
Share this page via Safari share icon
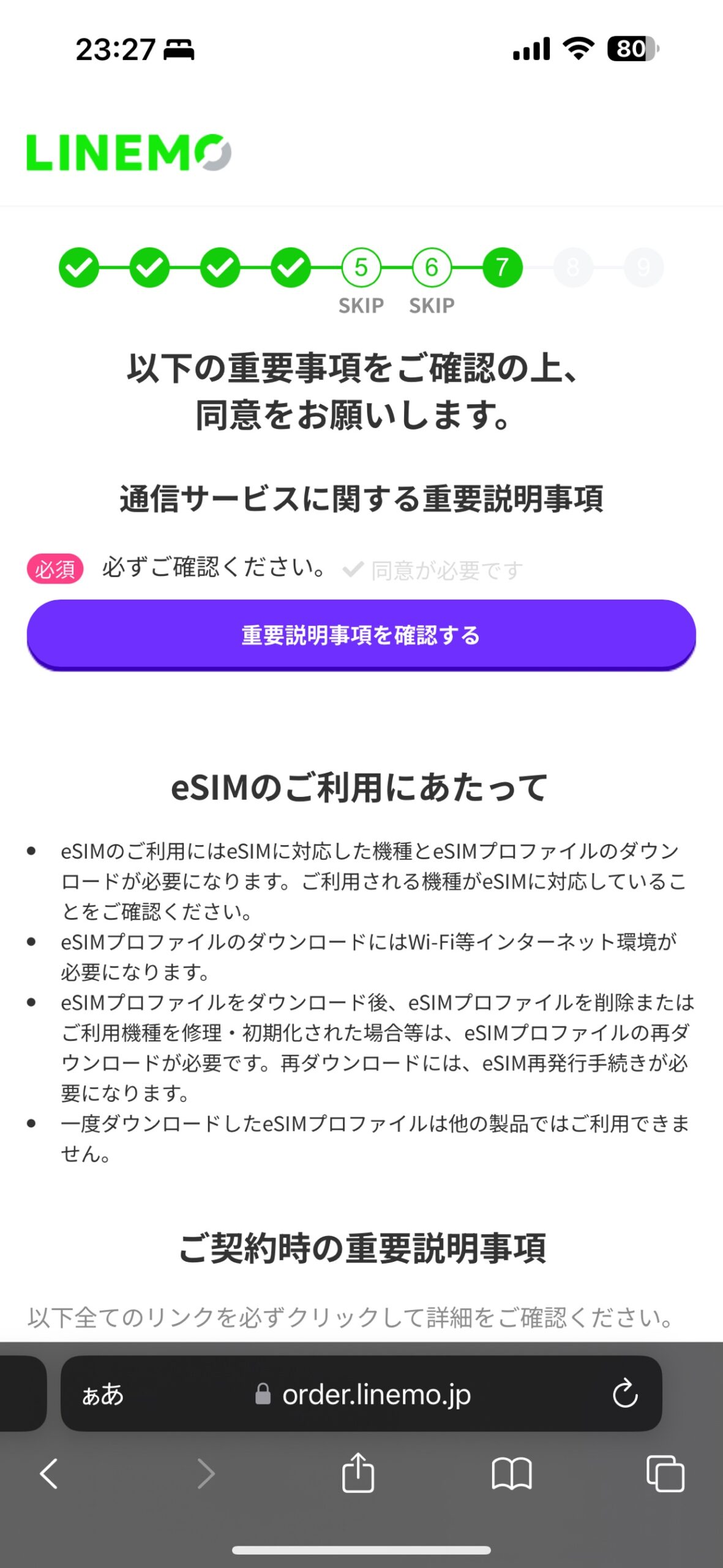pos(358,1473)
